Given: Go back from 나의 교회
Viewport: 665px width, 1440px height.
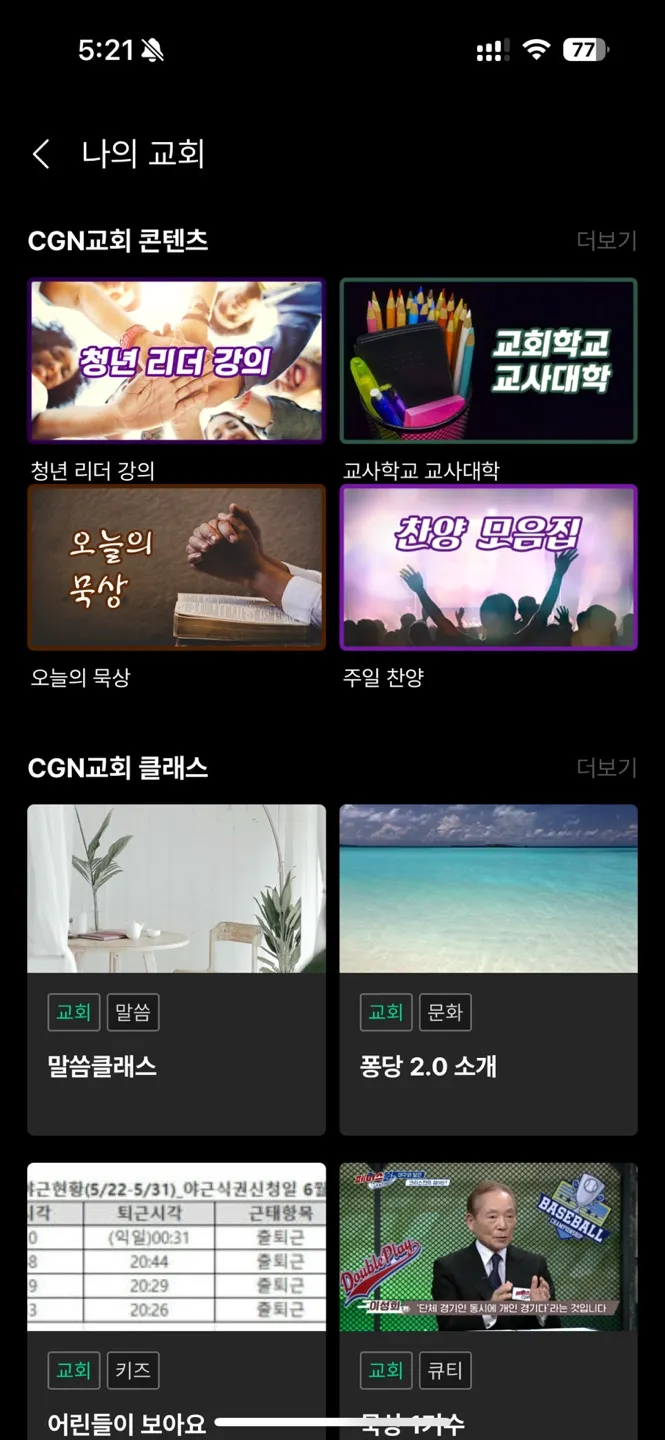Looking at the screenshot, I should [41, 154].
